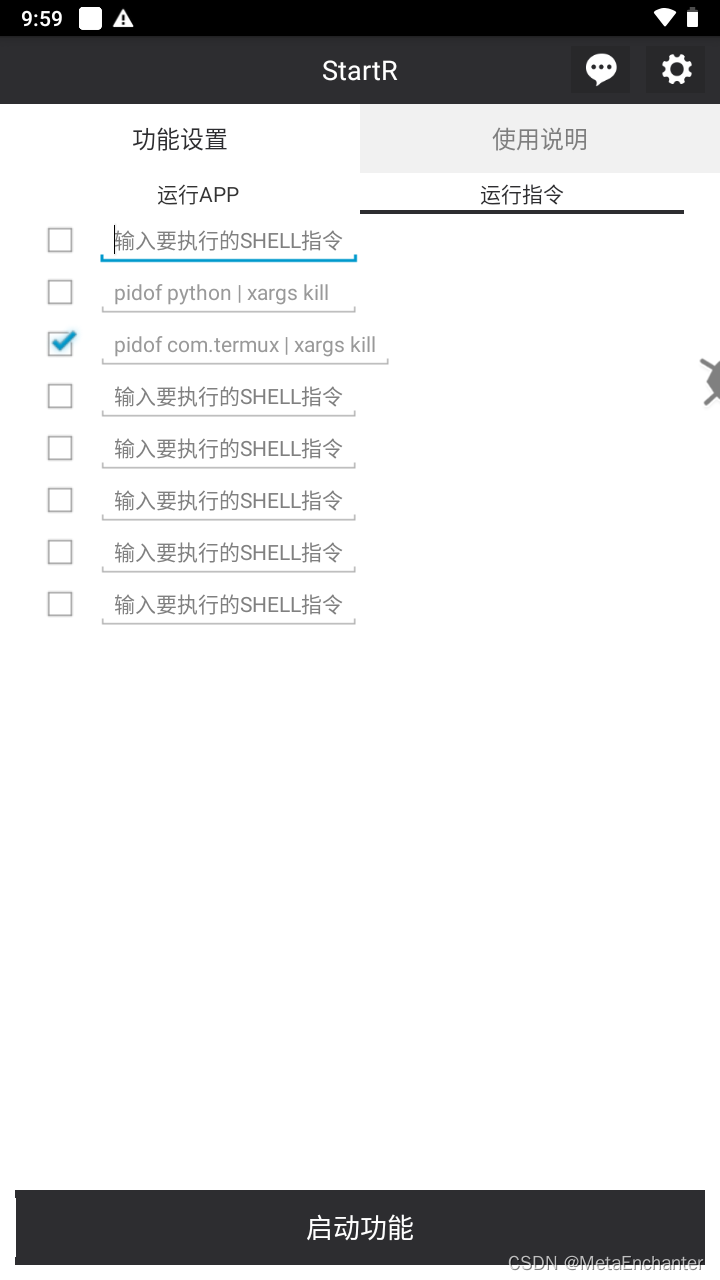Tap the 启动功能 button

(x=360, y=1227)
